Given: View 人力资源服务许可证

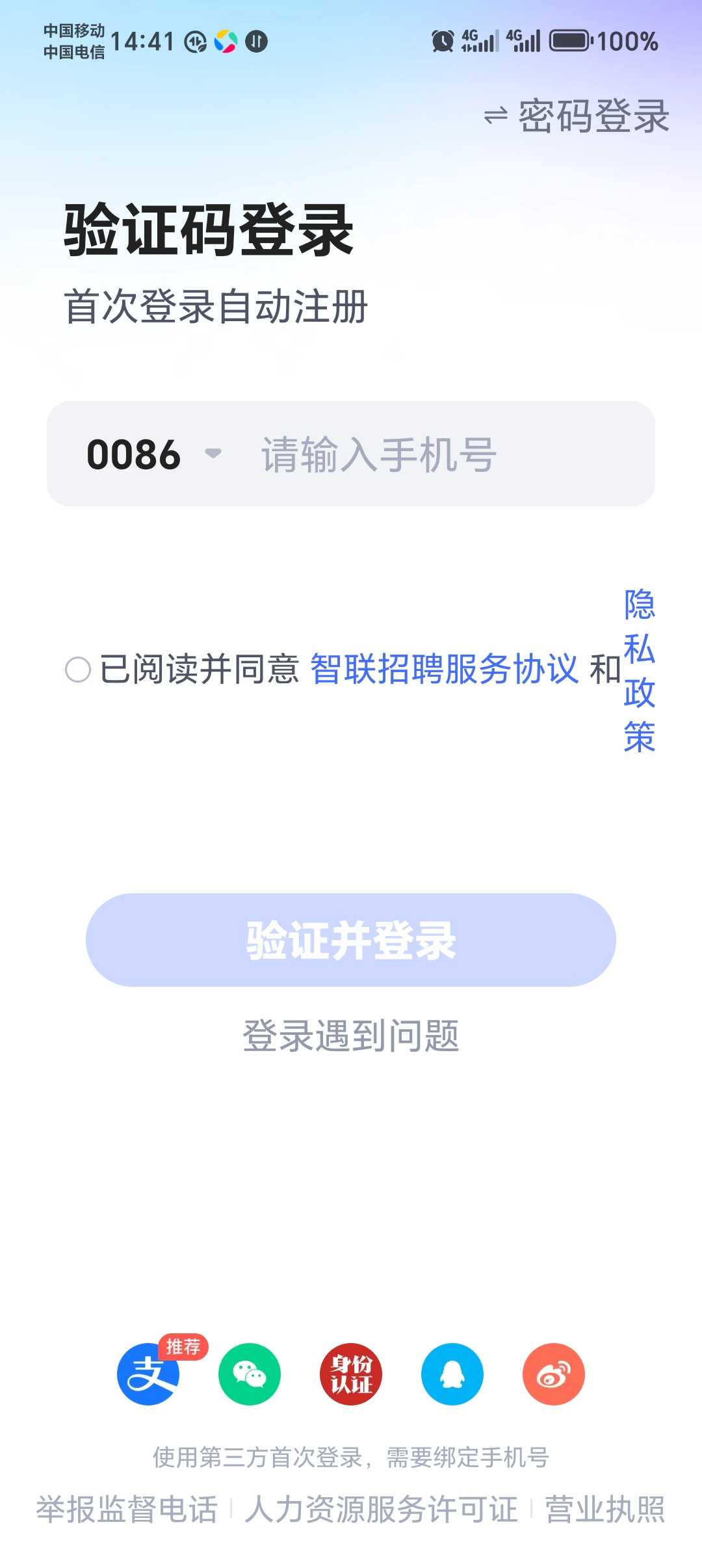Looking at the screenshot, I should point(382,1509).
